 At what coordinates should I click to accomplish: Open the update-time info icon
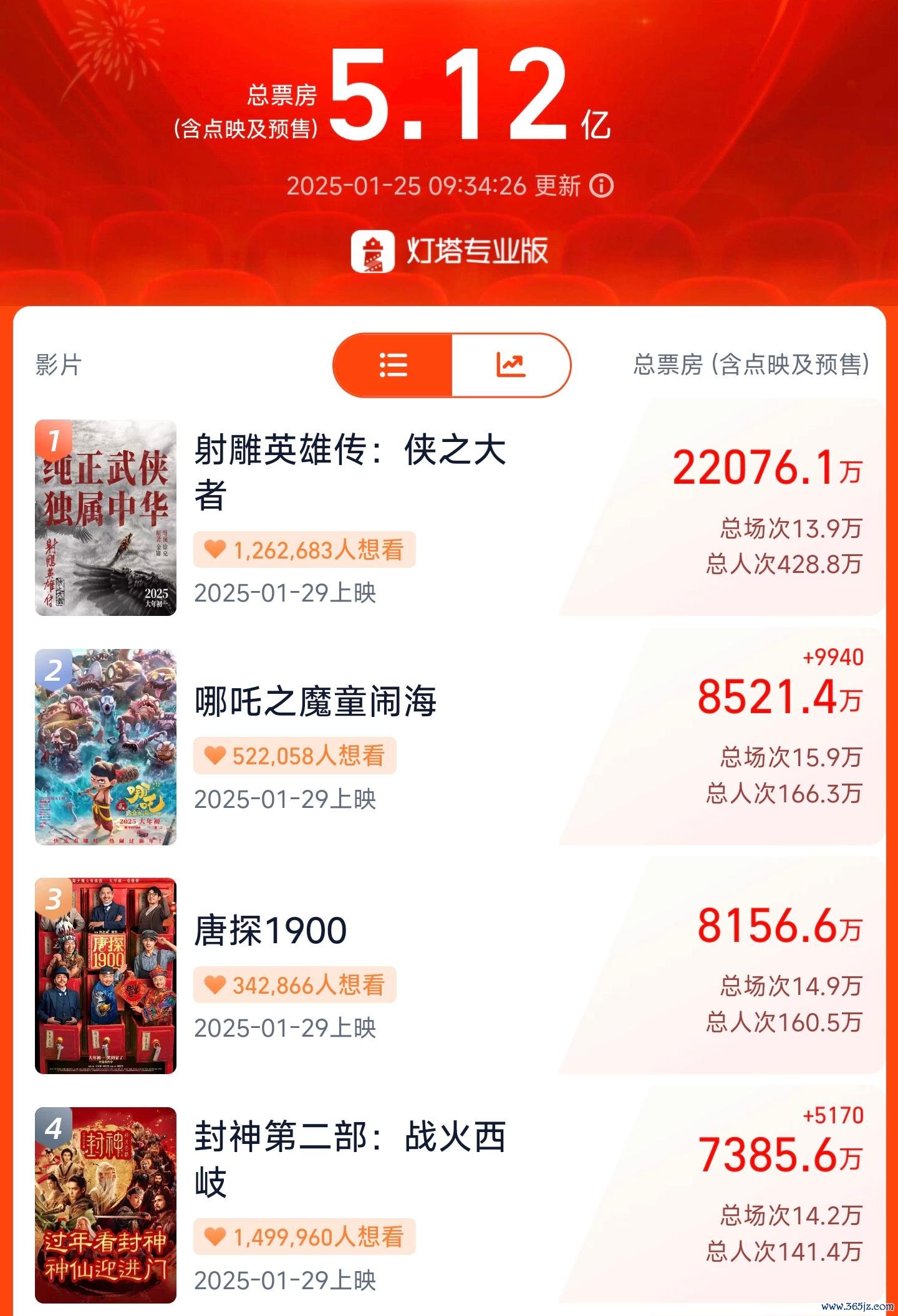coord(601,186)
